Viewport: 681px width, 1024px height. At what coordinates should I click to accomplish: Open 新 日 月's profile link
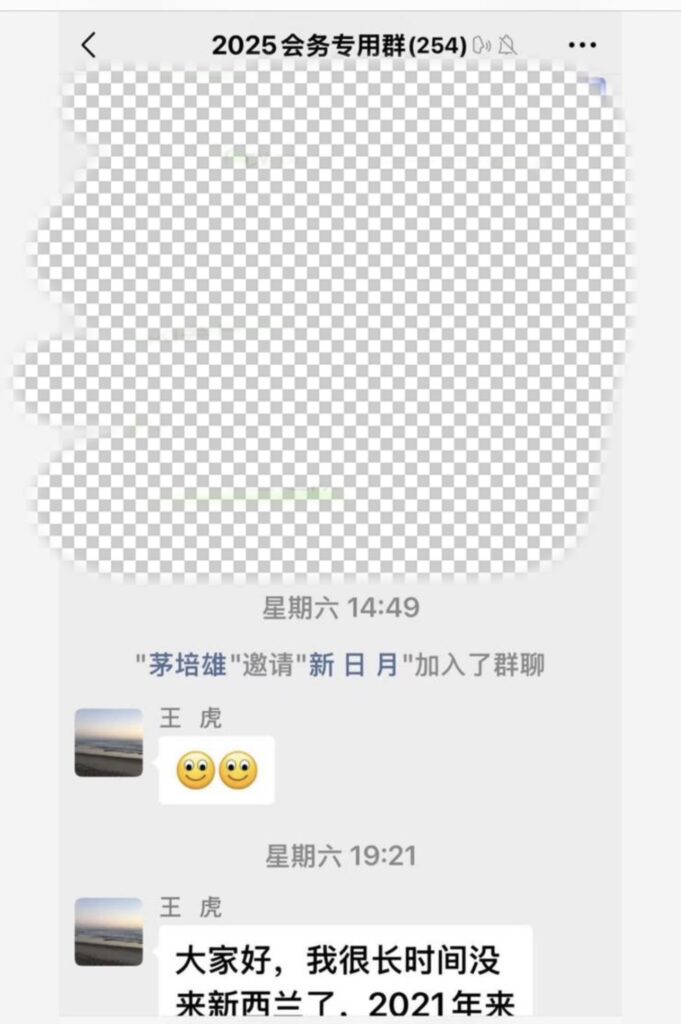(x=353, y=666)
